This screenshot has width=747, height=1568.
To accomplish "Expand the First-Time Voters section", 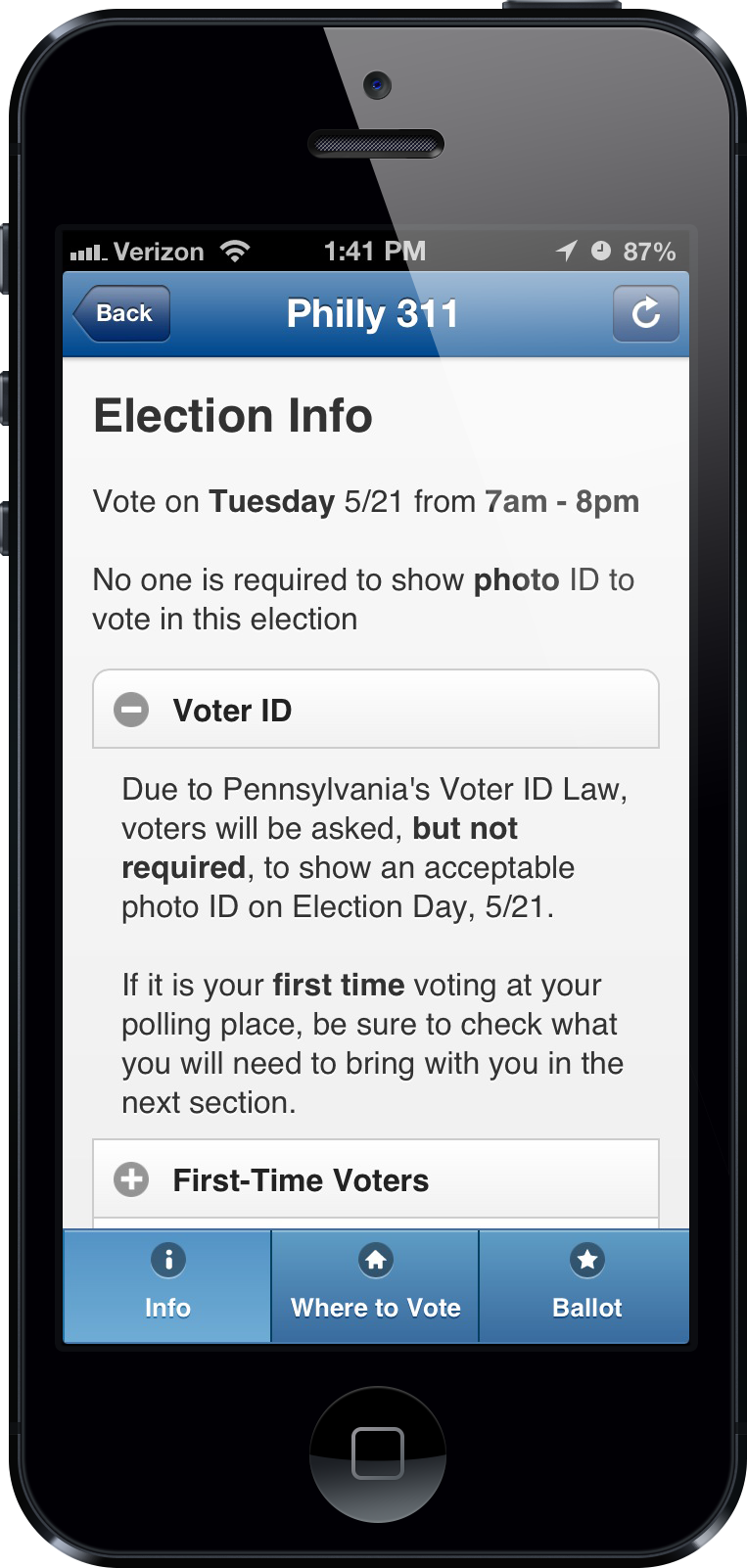I will click(375, 1179).
